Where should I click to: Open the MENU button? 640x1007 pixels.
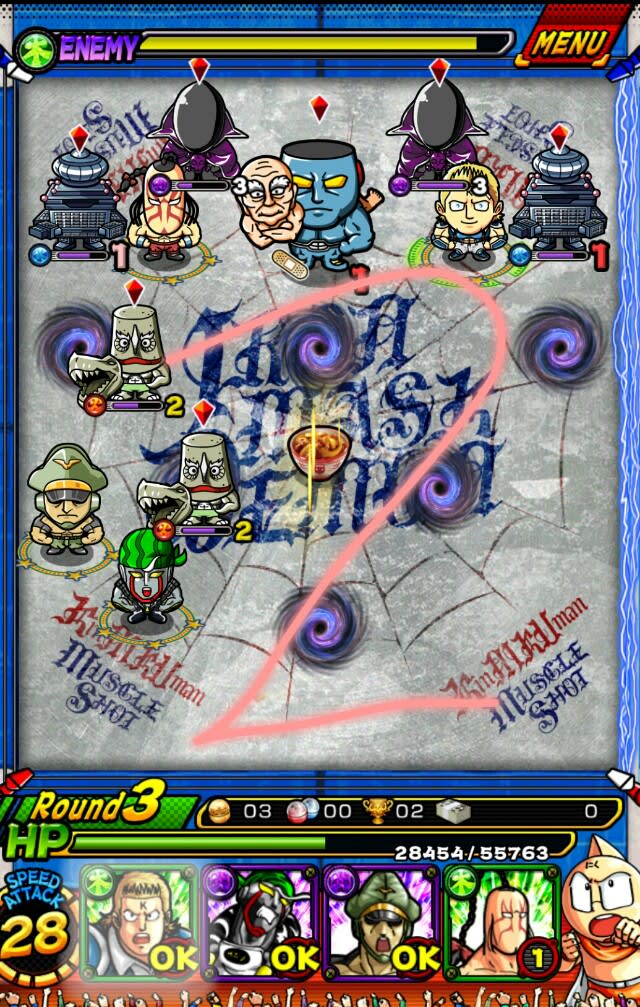pyautogui.click(x=569, y=43)
